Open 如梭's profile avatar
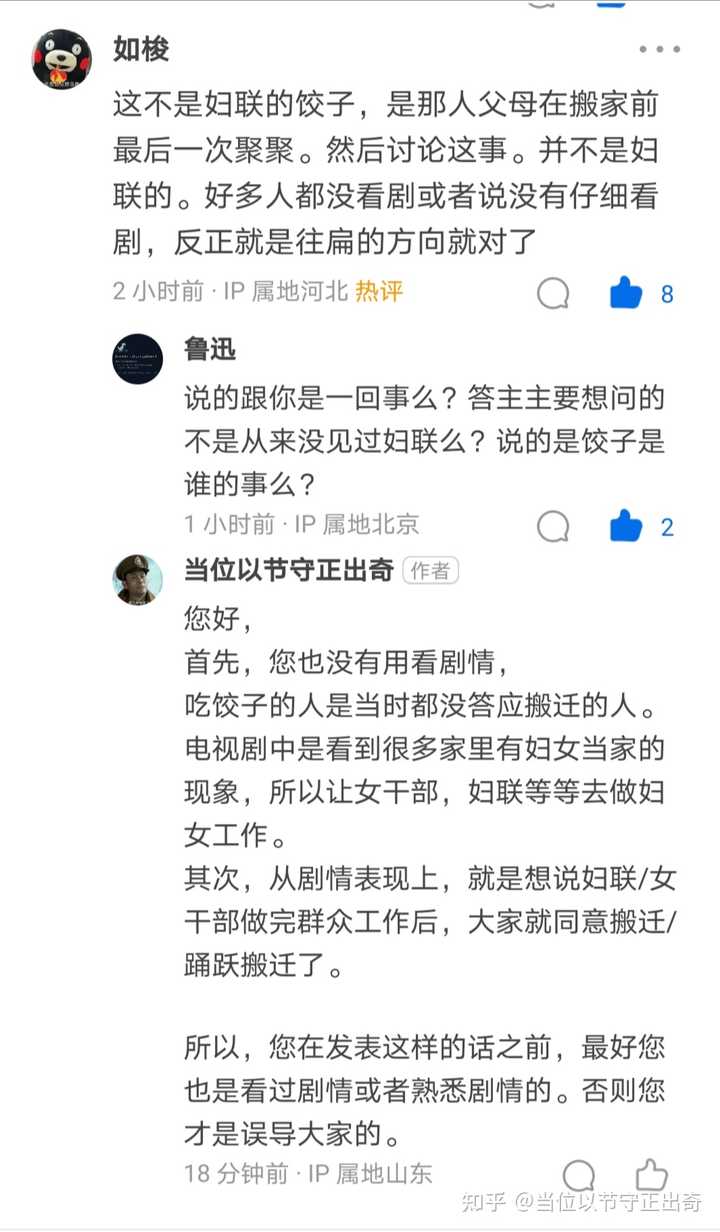This screenshot has height=1232, width=720. [x=62, y=59]
